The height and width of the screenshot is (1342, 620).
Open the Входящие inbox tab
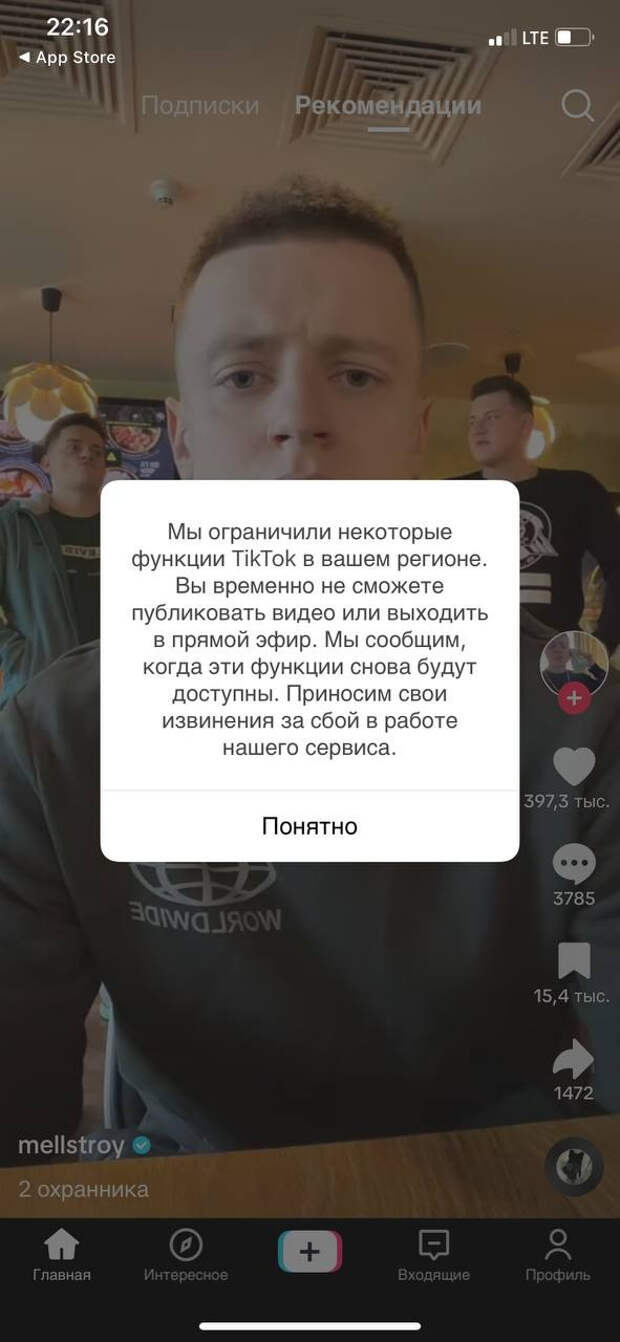(433, 1255)
